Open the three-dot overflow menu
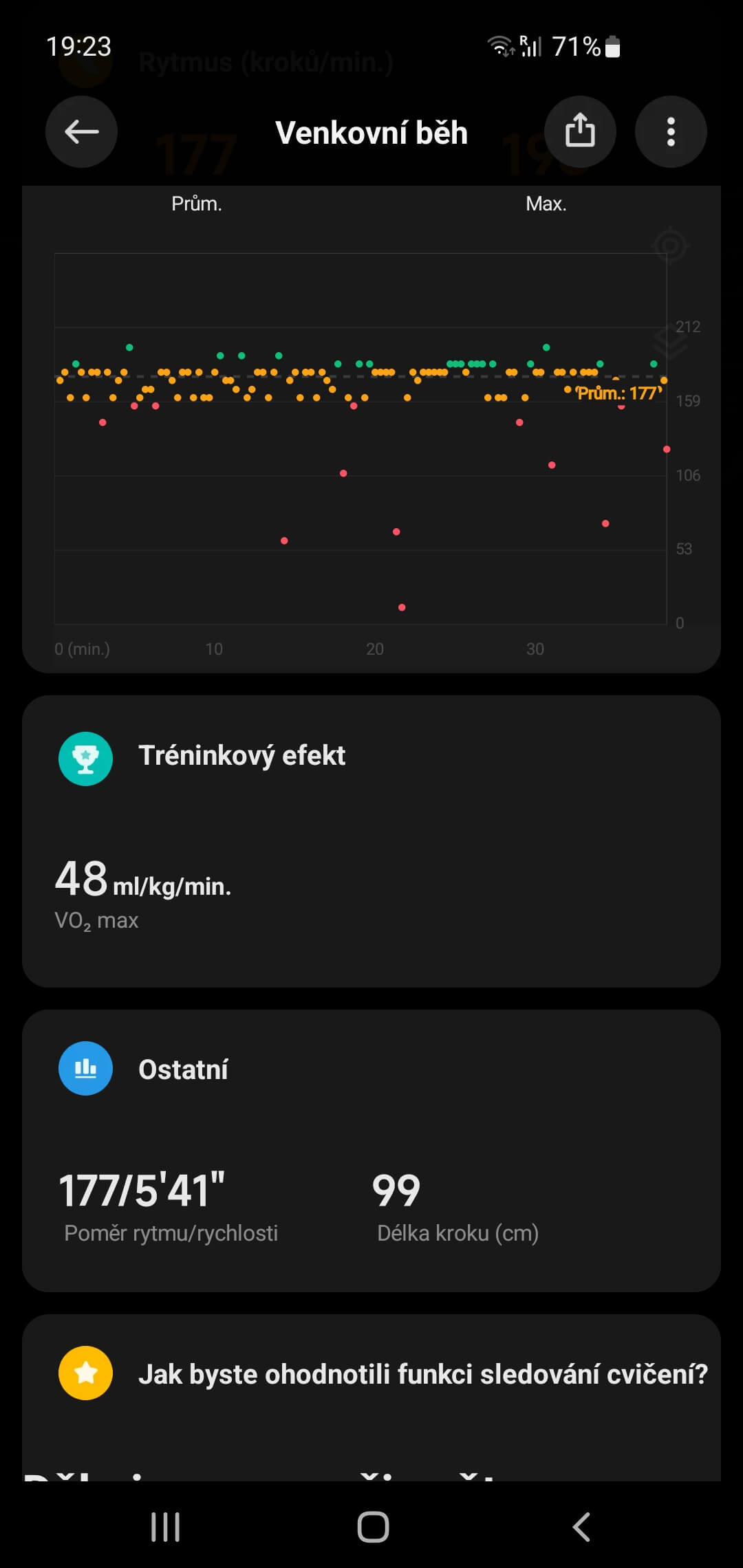This screenshot has width=743, height=1568. click(671, 131)
